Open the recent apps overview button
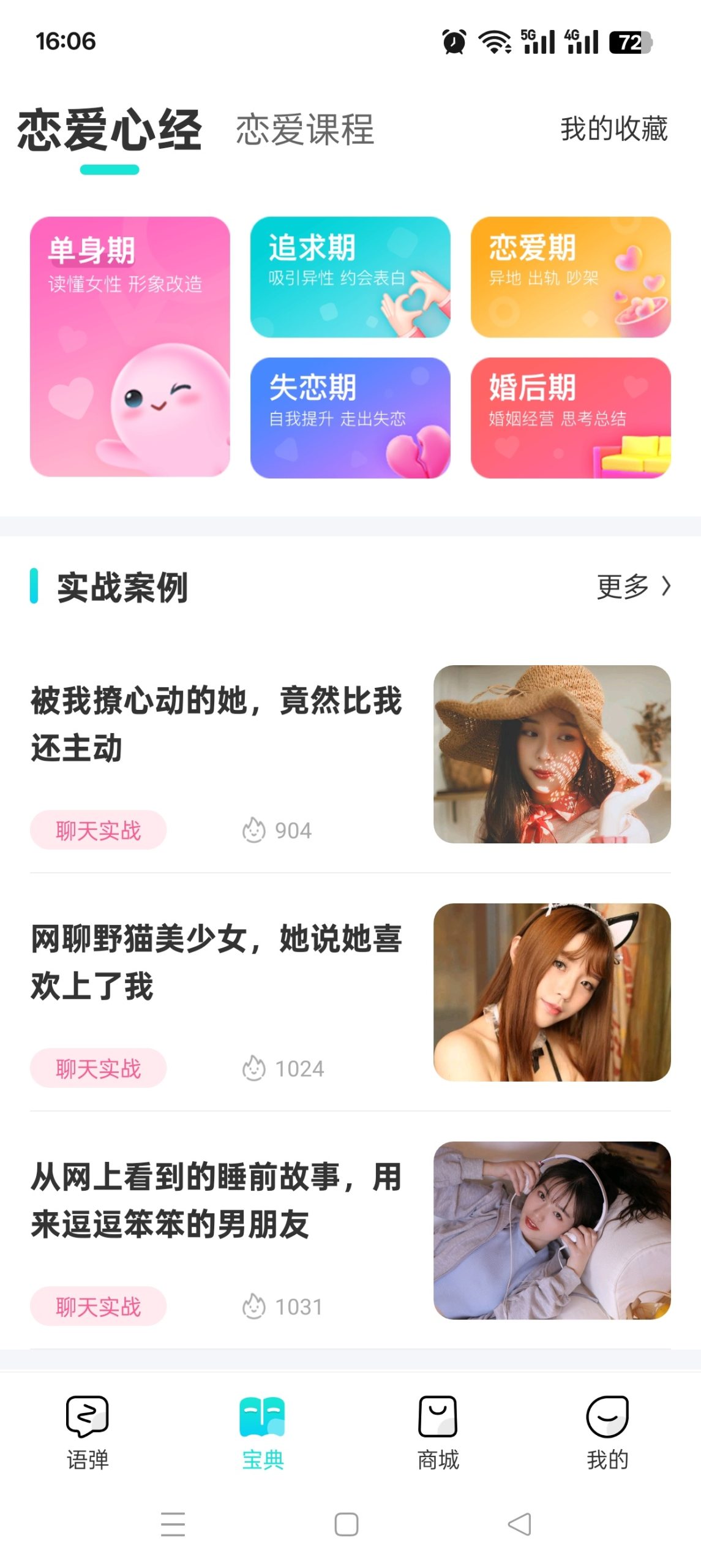Image resolution: width=701 pixels, height=1568 pixels. point(173,1523)
